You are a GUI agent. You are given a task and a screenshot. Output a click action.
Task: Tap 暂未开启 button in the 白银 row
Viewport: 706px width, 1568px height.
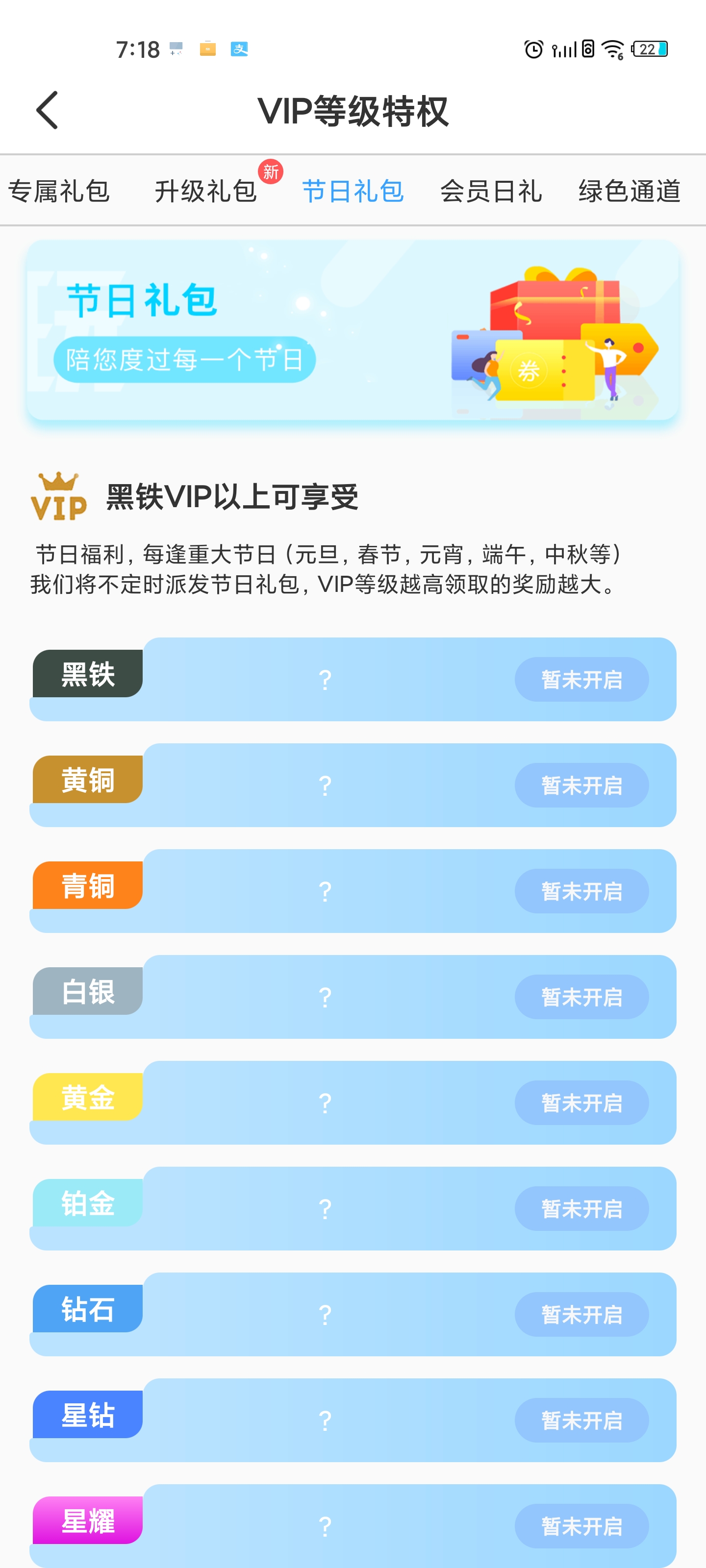581,997
